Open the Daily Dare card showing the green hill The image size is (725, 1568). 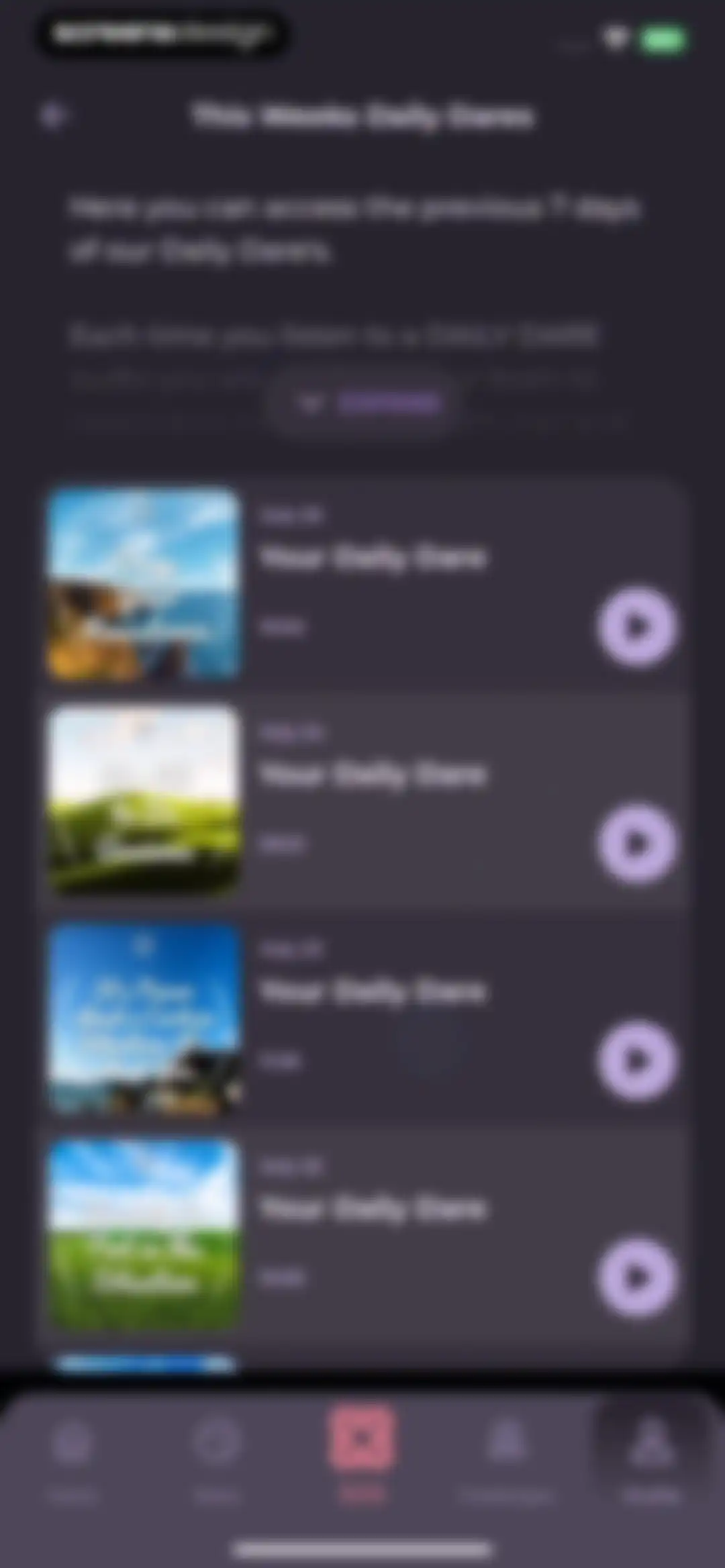click(362, 801)
